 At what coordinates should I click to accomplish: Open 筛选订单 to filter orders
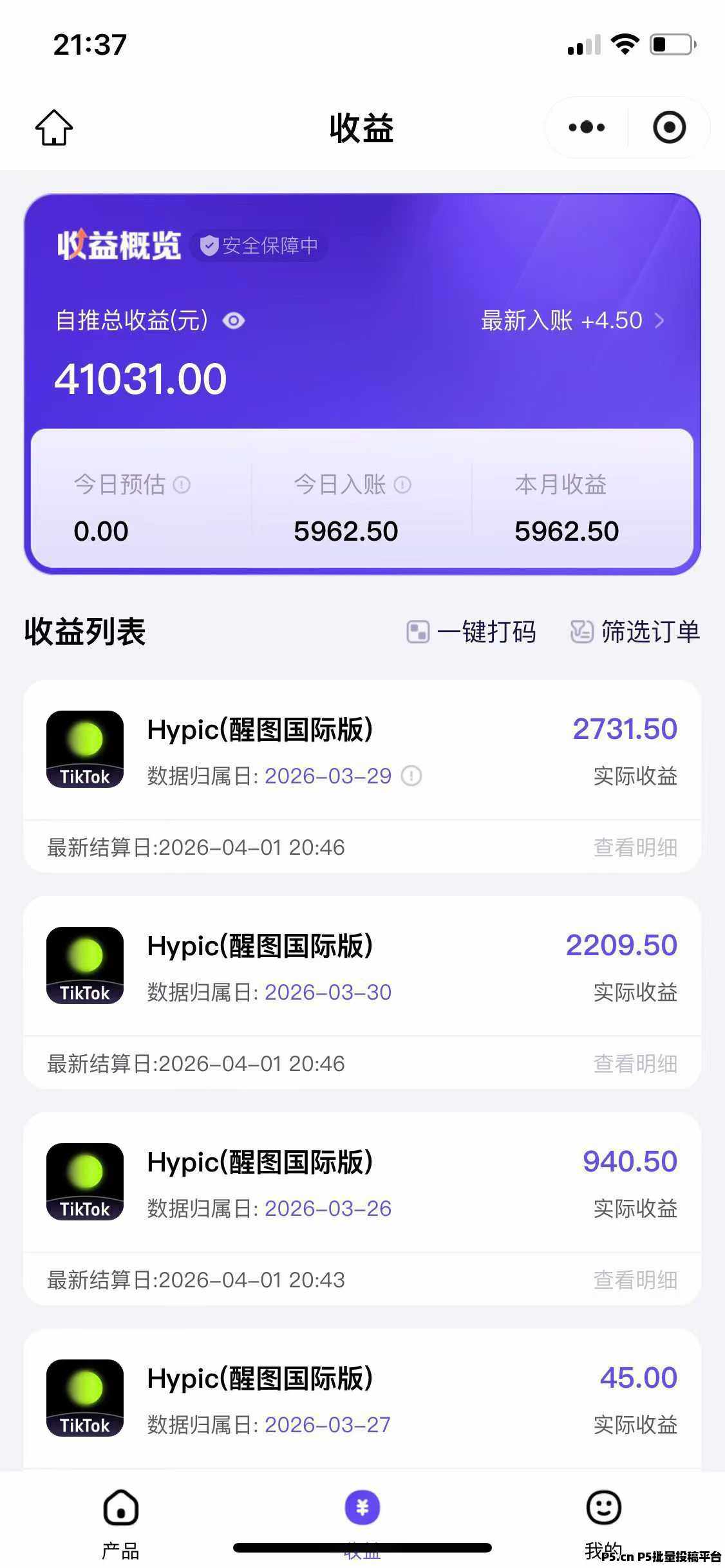tap(635, 631)
